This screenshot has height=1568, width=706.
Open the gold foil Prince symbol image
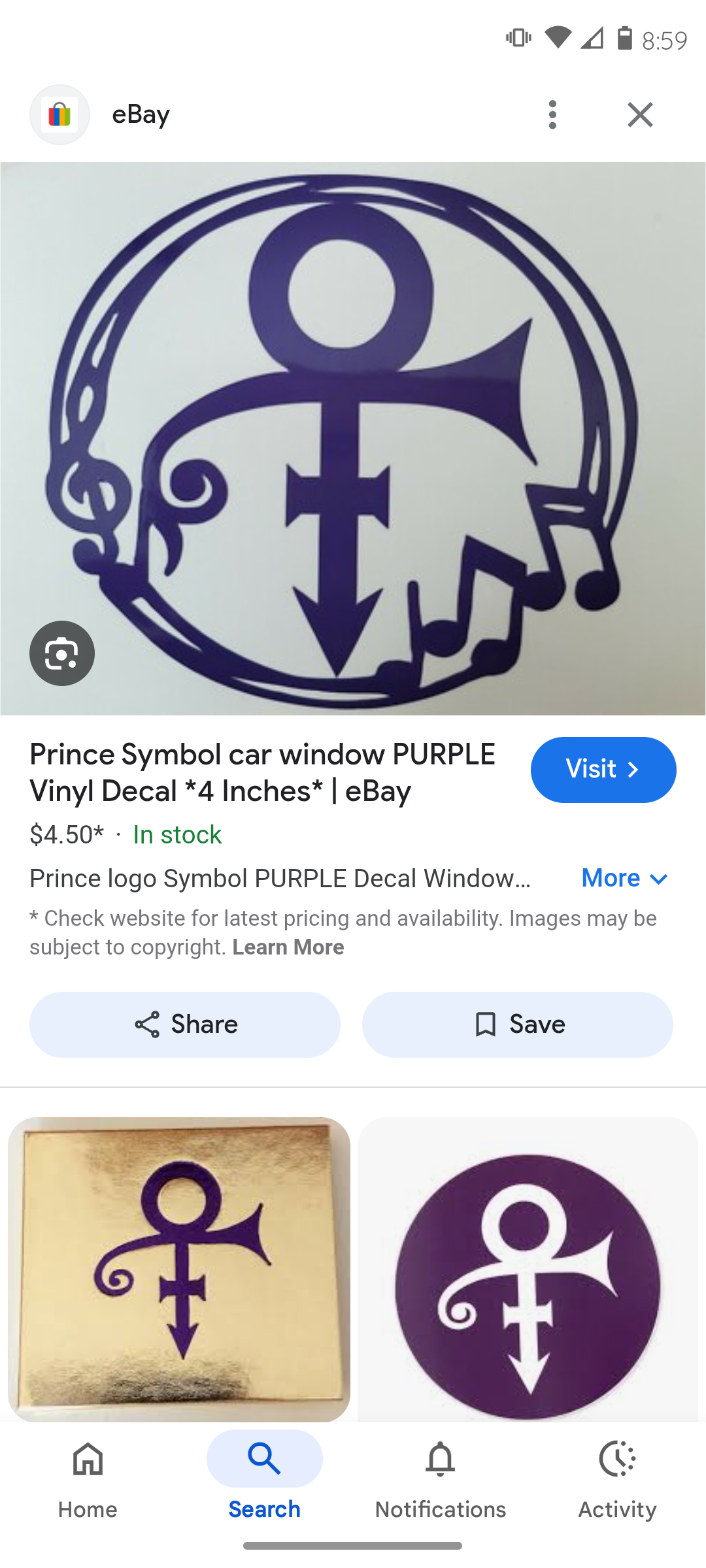point(178,1267)
